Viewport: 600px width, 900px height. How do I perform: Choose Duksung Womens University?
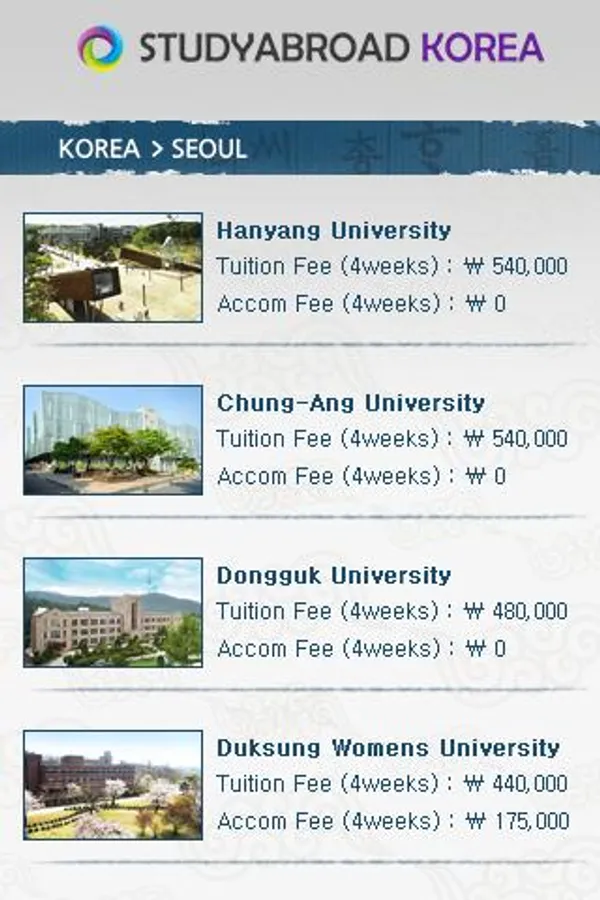pyautogui.click(x=388, y=748)
